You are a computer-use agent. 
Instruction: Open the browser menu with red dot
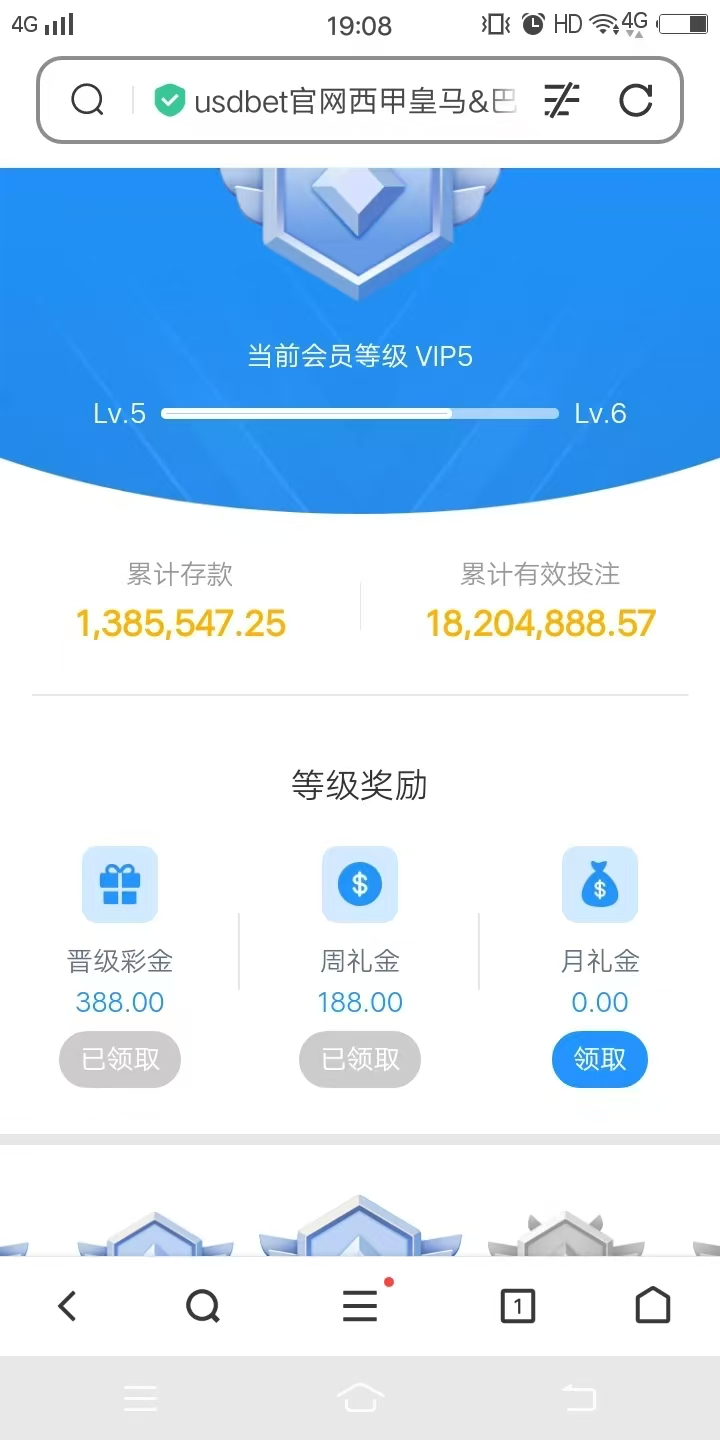360,1306
